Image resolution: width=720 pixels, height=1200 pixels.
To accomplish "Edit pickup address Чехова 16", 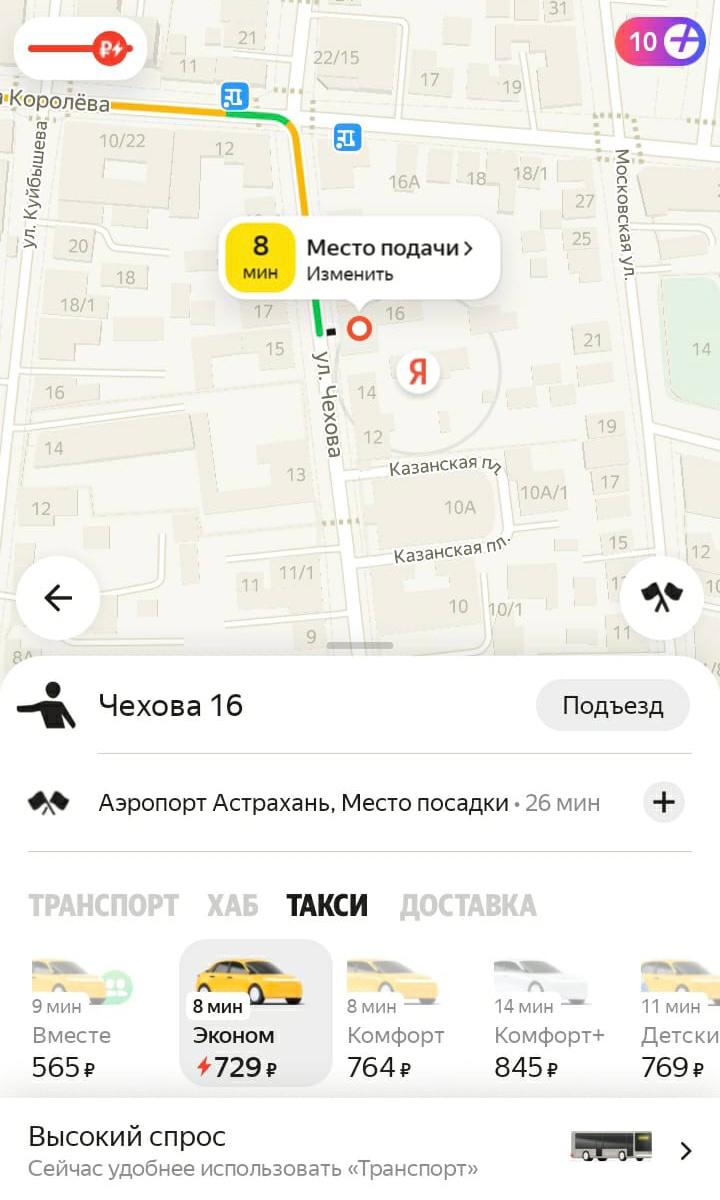I will coord(170,706).
